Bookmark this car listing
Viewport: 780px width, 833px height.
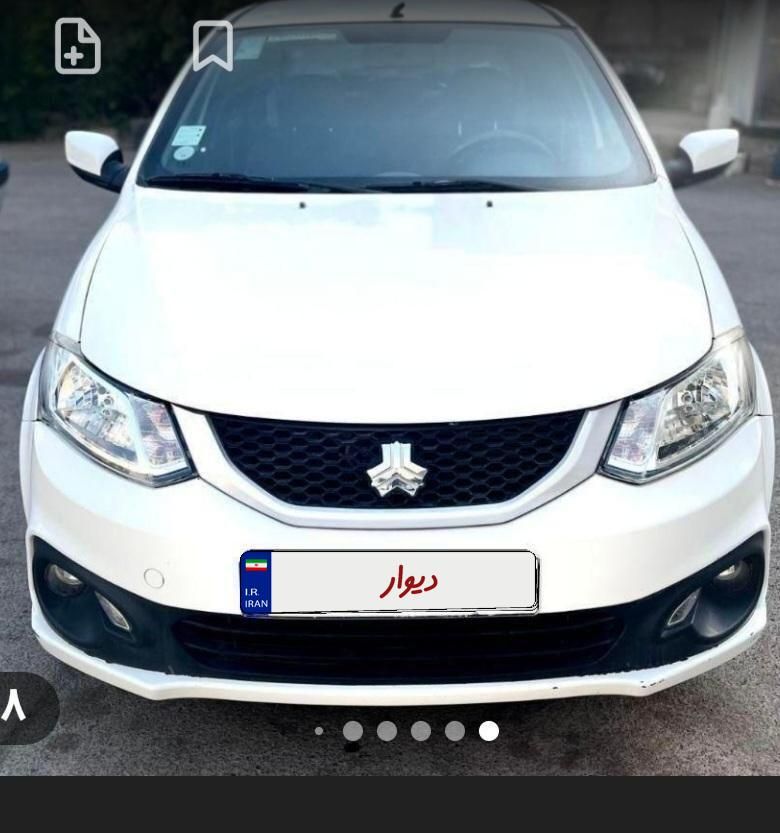pos(213,46)
